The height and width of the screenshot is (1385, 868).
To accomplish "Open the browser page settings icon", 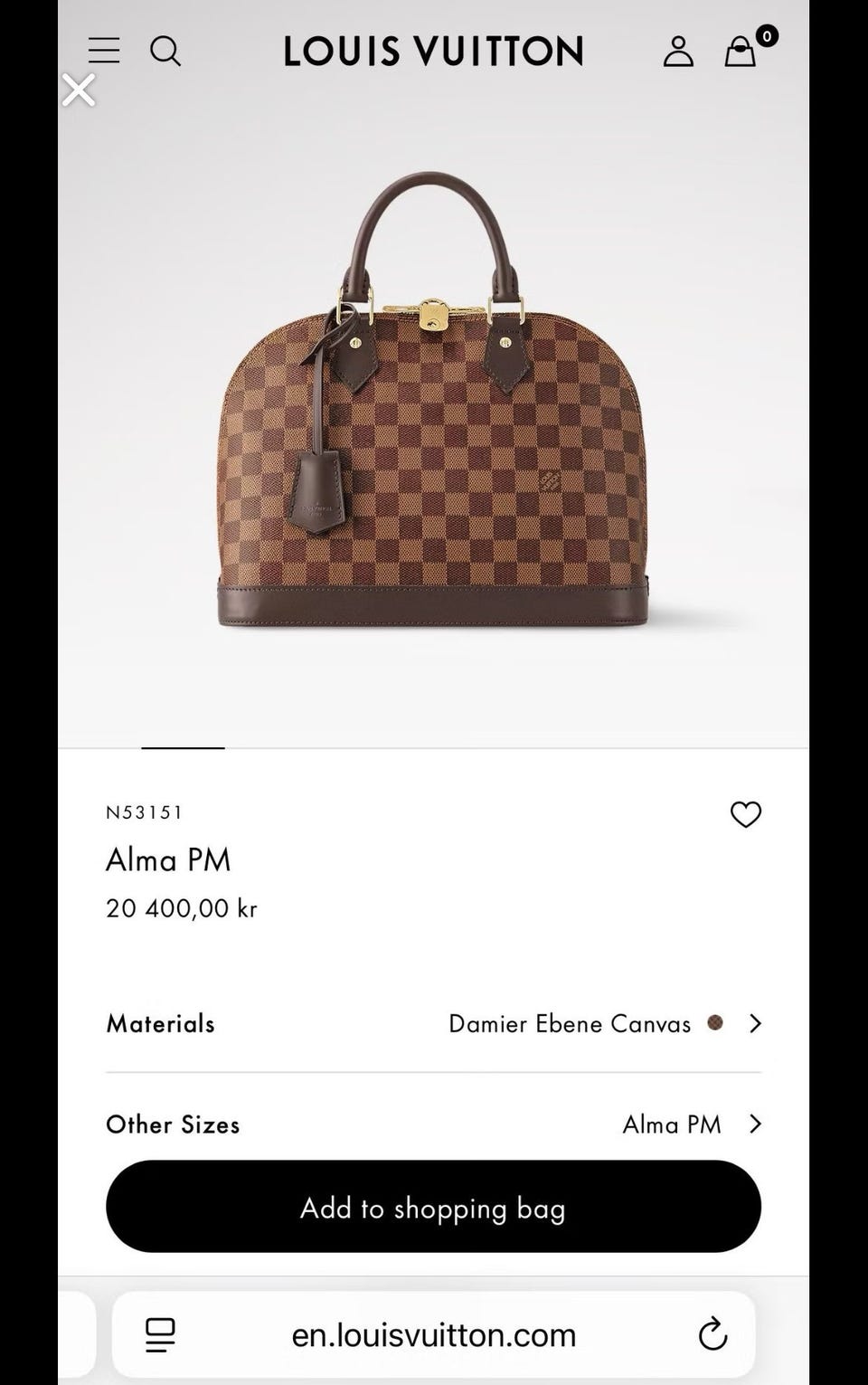I will pyautogui.click(x=160, y=1334).
